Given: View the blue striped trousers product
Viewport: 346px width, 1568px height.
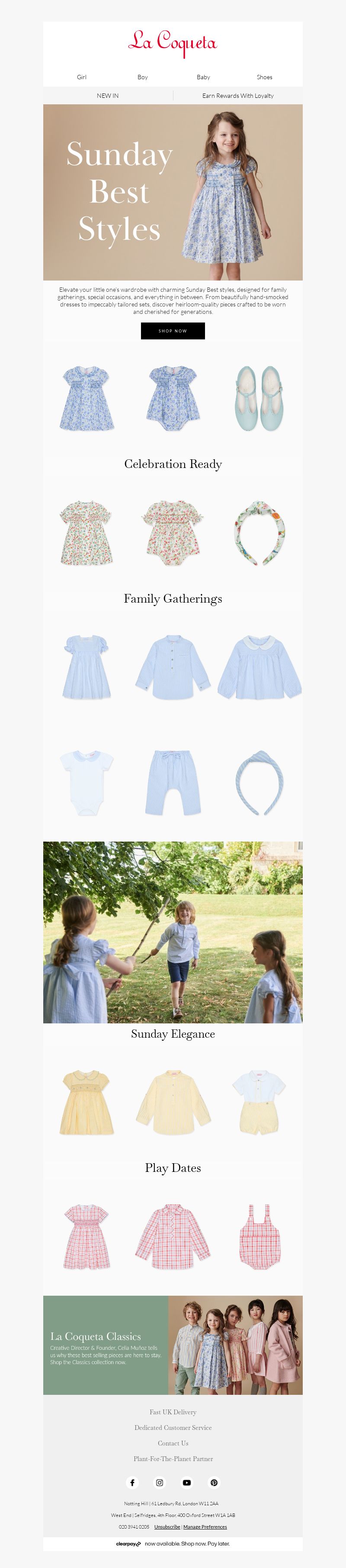Looking at the screenshot, I should pos(173,782).
